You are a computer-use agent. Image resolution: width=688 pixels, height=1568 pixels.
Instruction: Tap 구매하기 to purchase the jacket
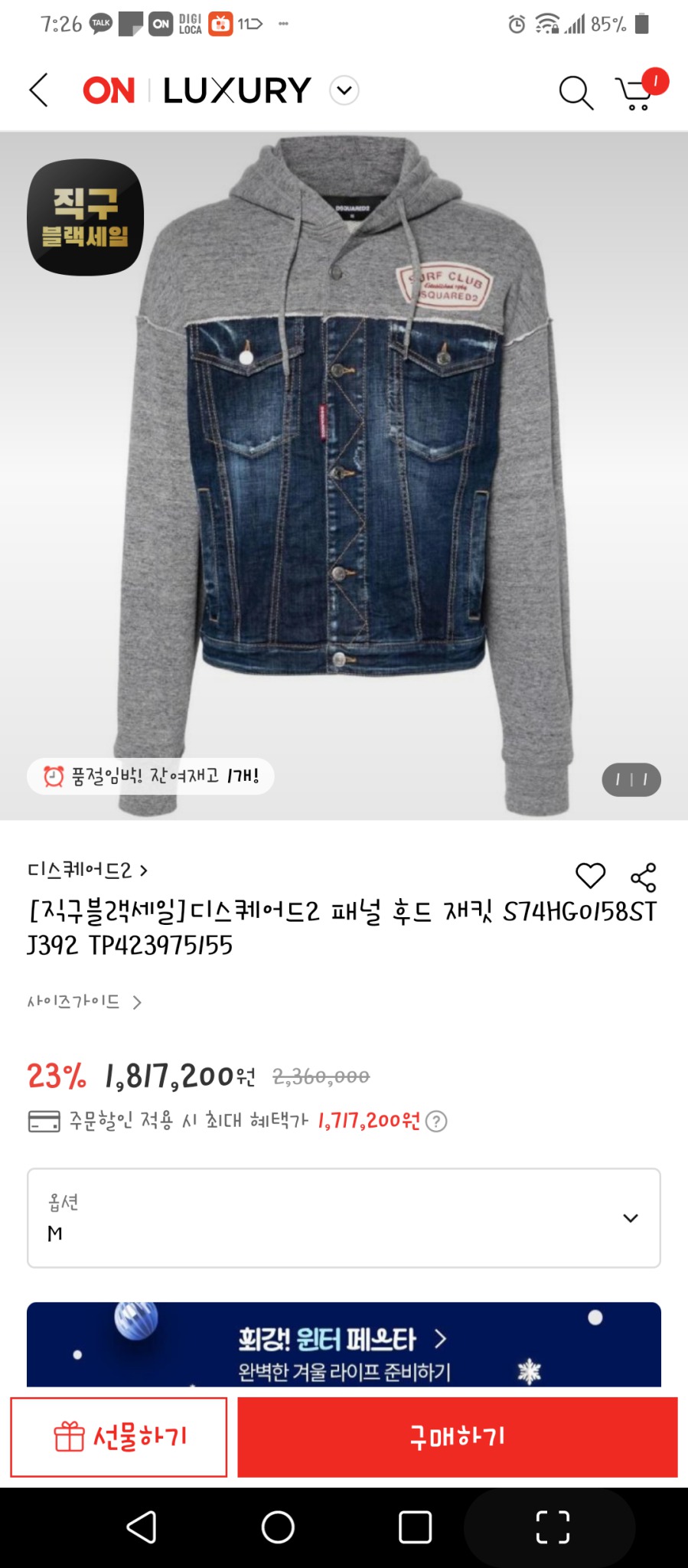[x=457, y=1436]
